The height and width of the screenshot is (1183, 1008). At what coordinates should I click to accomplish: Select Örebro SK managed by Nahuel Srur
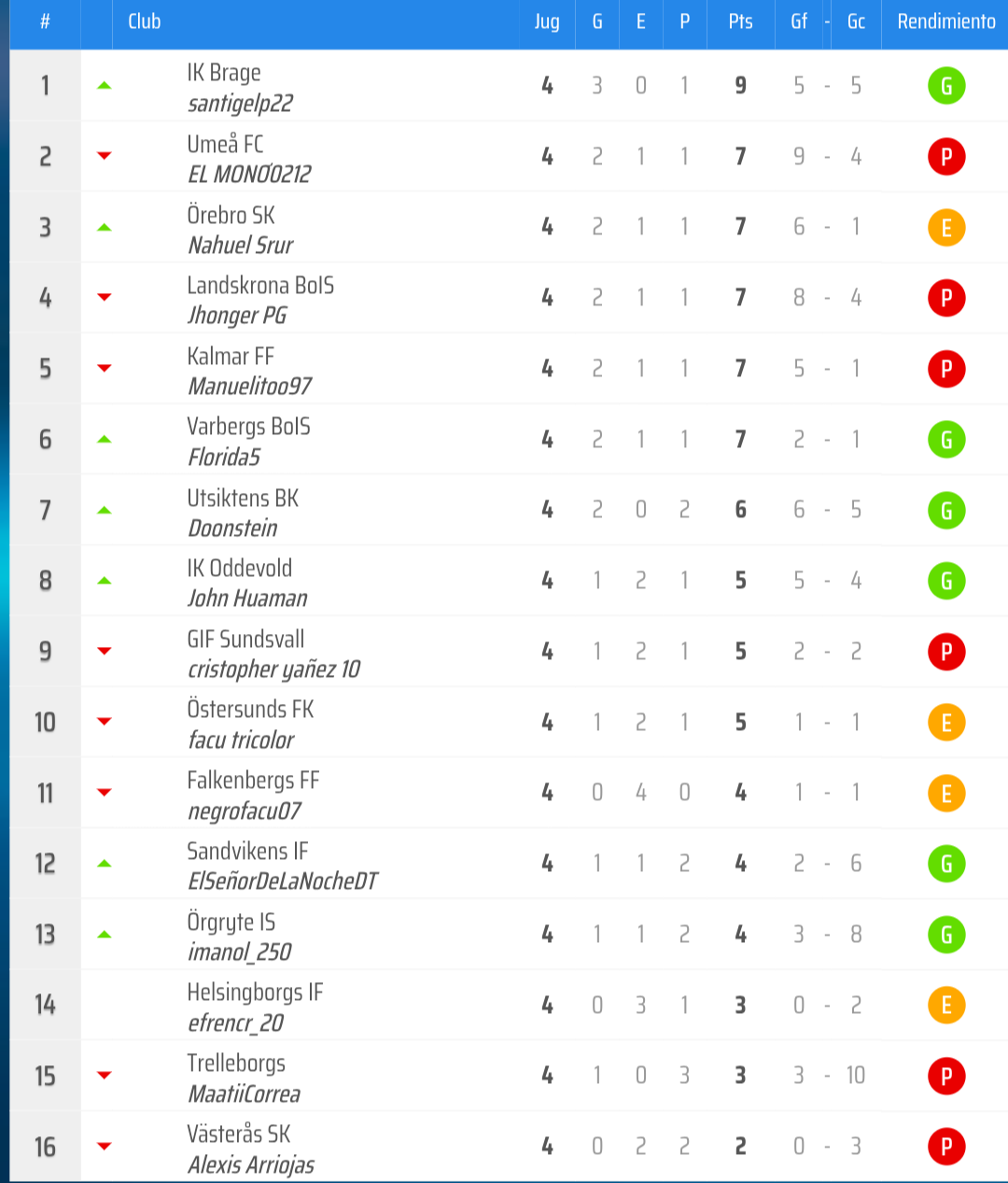[x=231, y=216]
